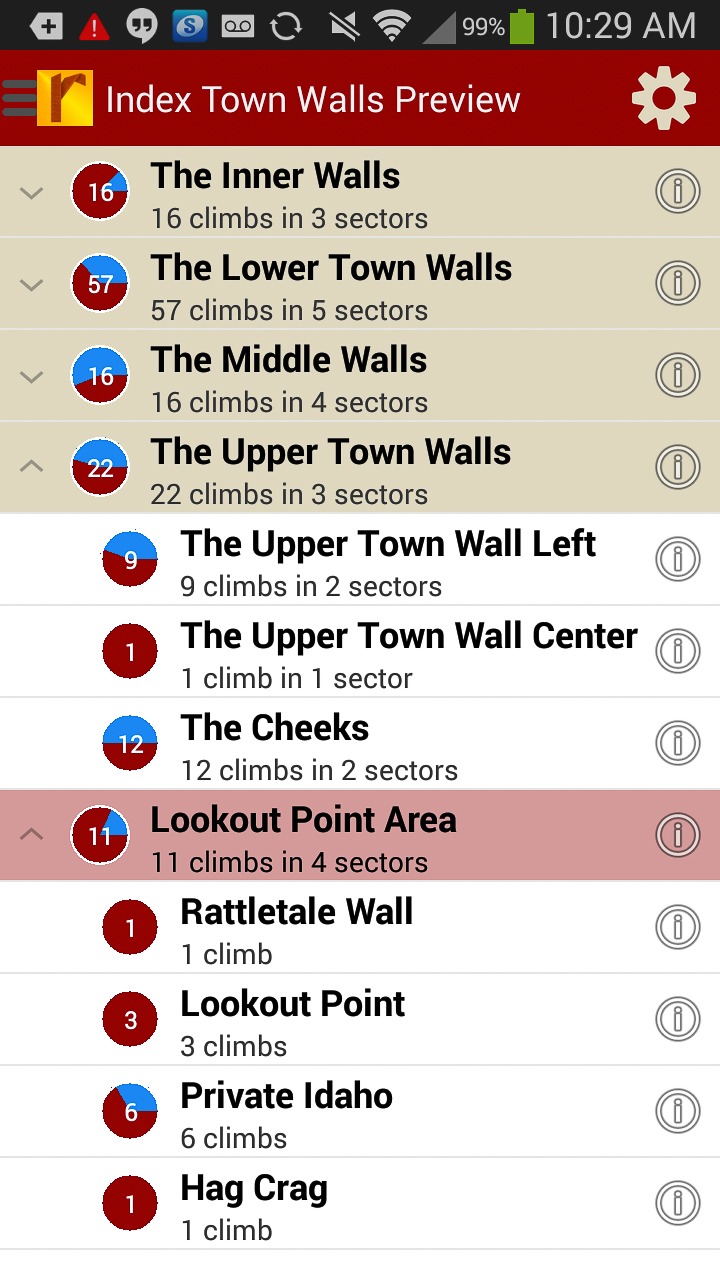Screen dimensions: 720x1280
Task: Tap info icon for Lookout Point Area
Action: pos(677,835)
